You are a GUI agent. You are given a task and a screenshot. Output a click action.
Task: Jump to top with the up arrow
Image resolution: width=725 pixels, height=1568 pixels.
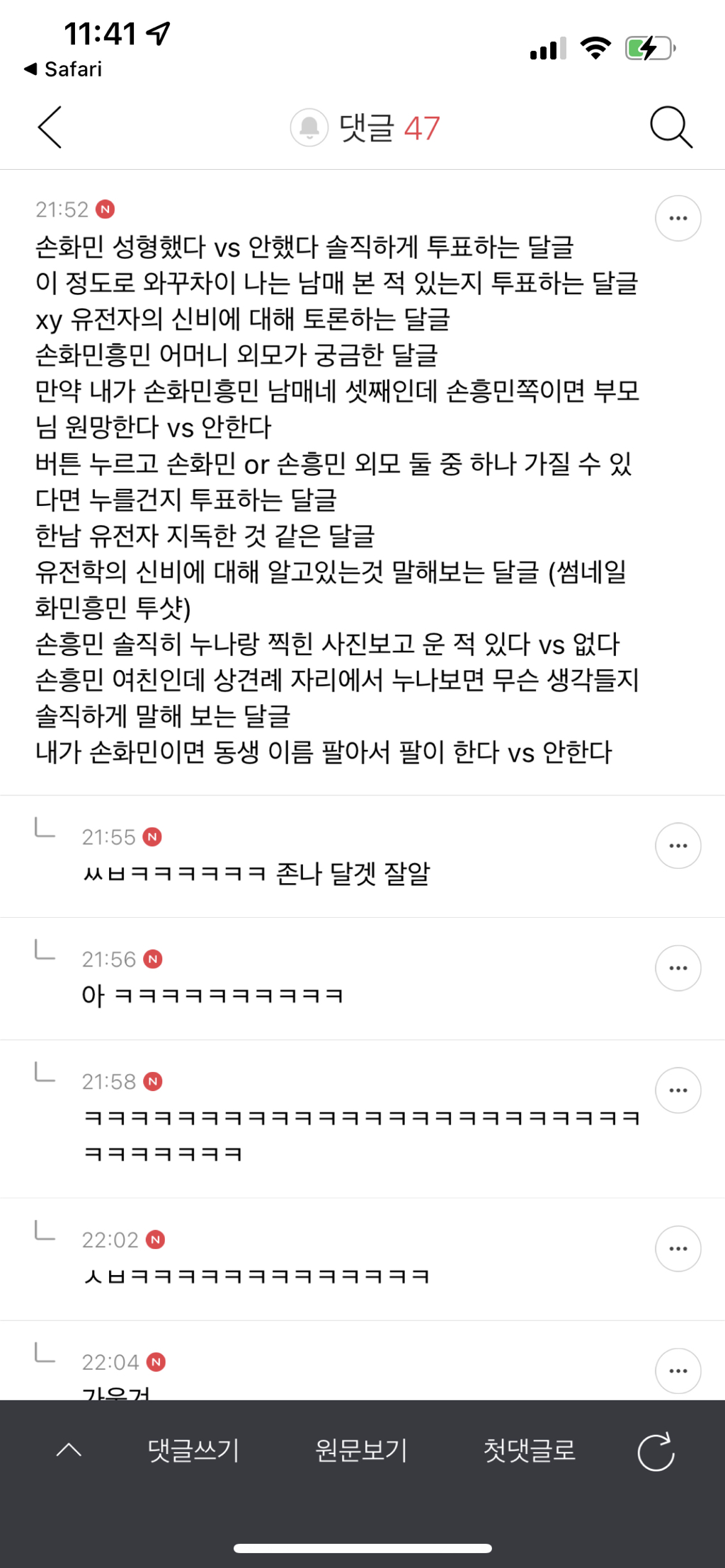69,1451
